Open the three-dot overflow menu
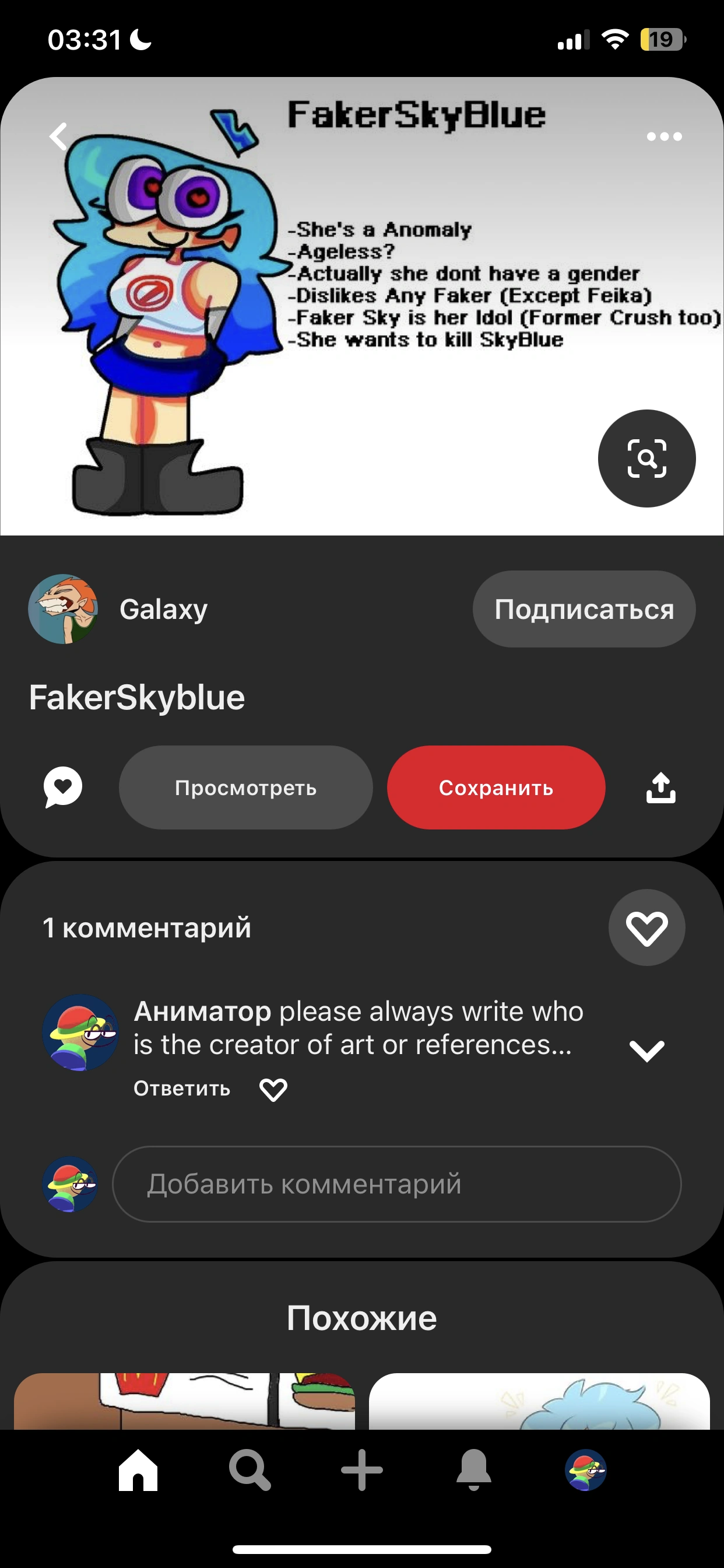The width and height of the screenshot is (724, 1568). [664, 137]
